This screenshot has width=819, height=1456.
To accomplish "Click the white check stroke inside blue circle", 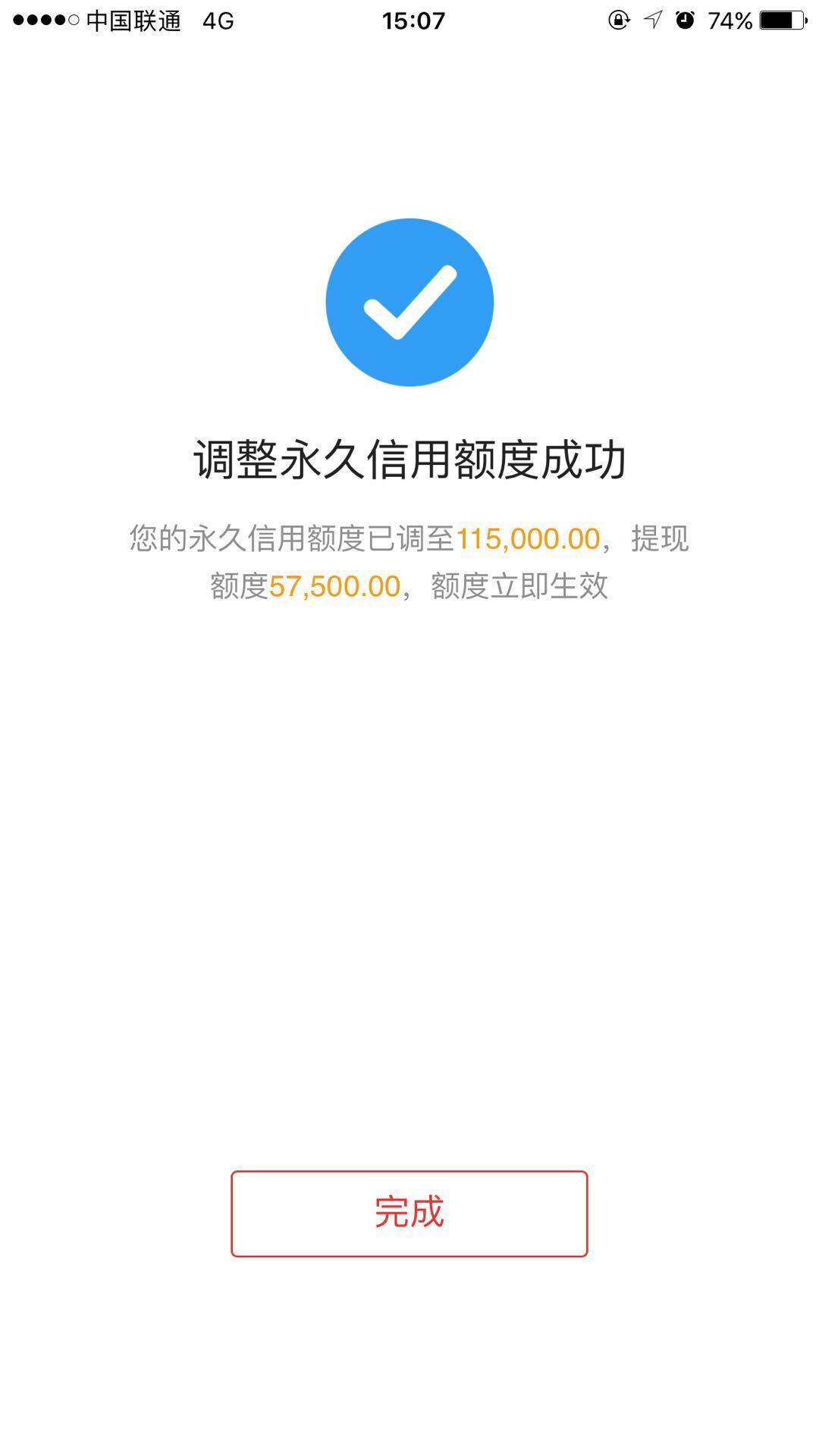I will (x=409, y=303).
